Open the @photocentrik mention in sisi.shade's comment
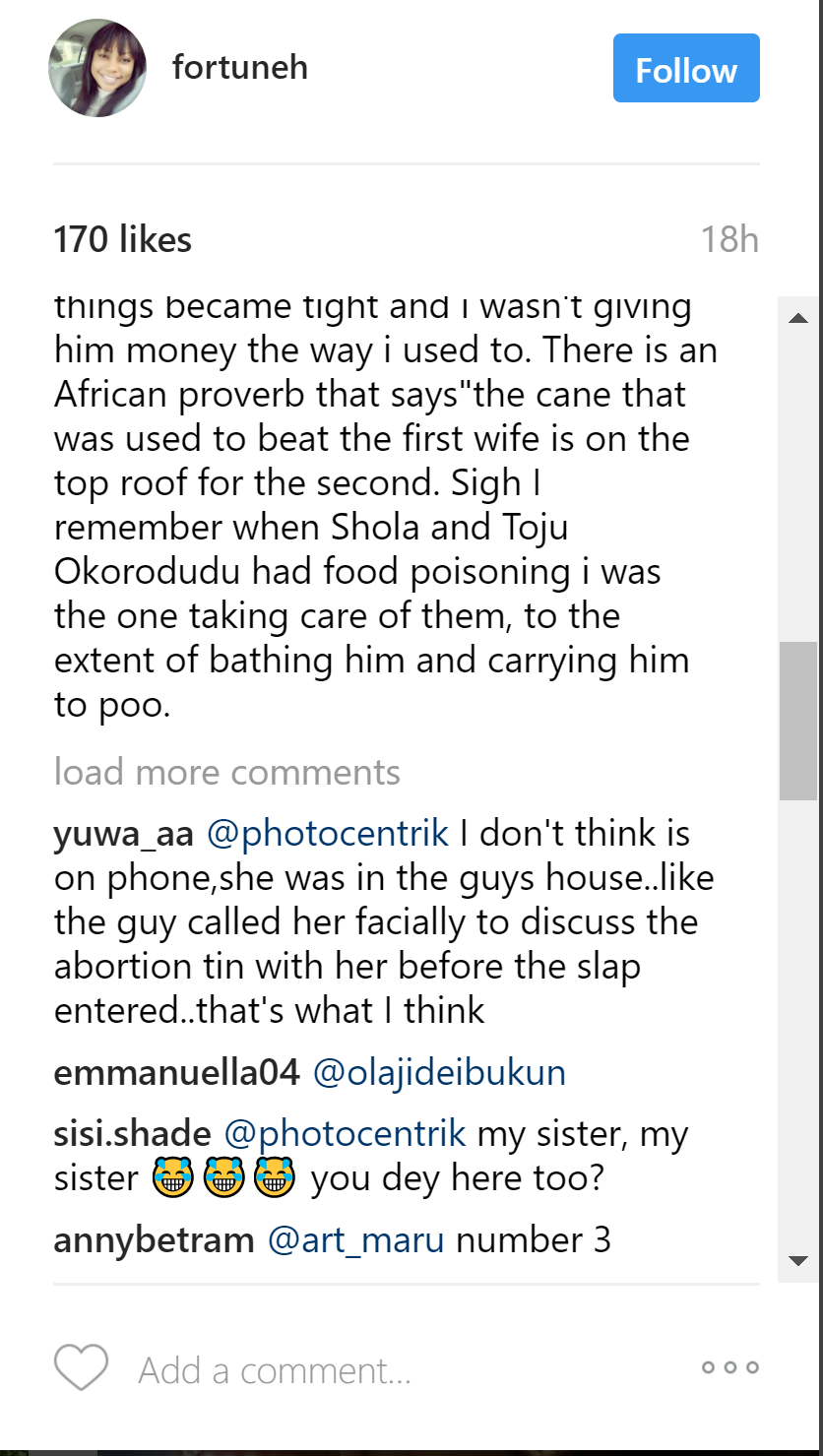This screenshot has width=823, height=1456. pos(345,1133)
